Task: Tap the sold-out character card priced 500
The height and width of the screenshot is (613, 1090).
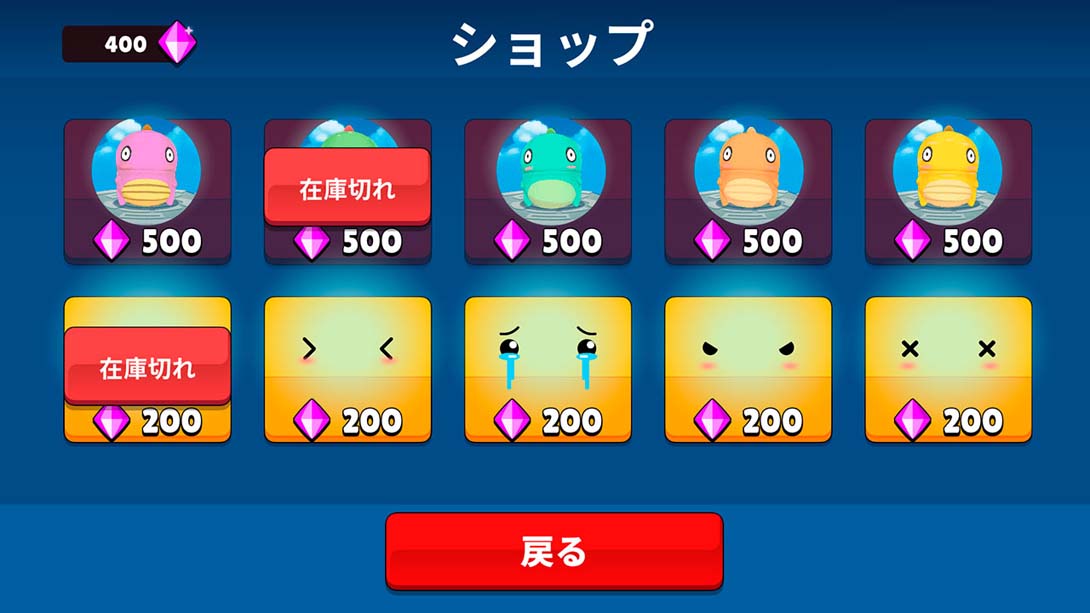Action: (347, 190)
